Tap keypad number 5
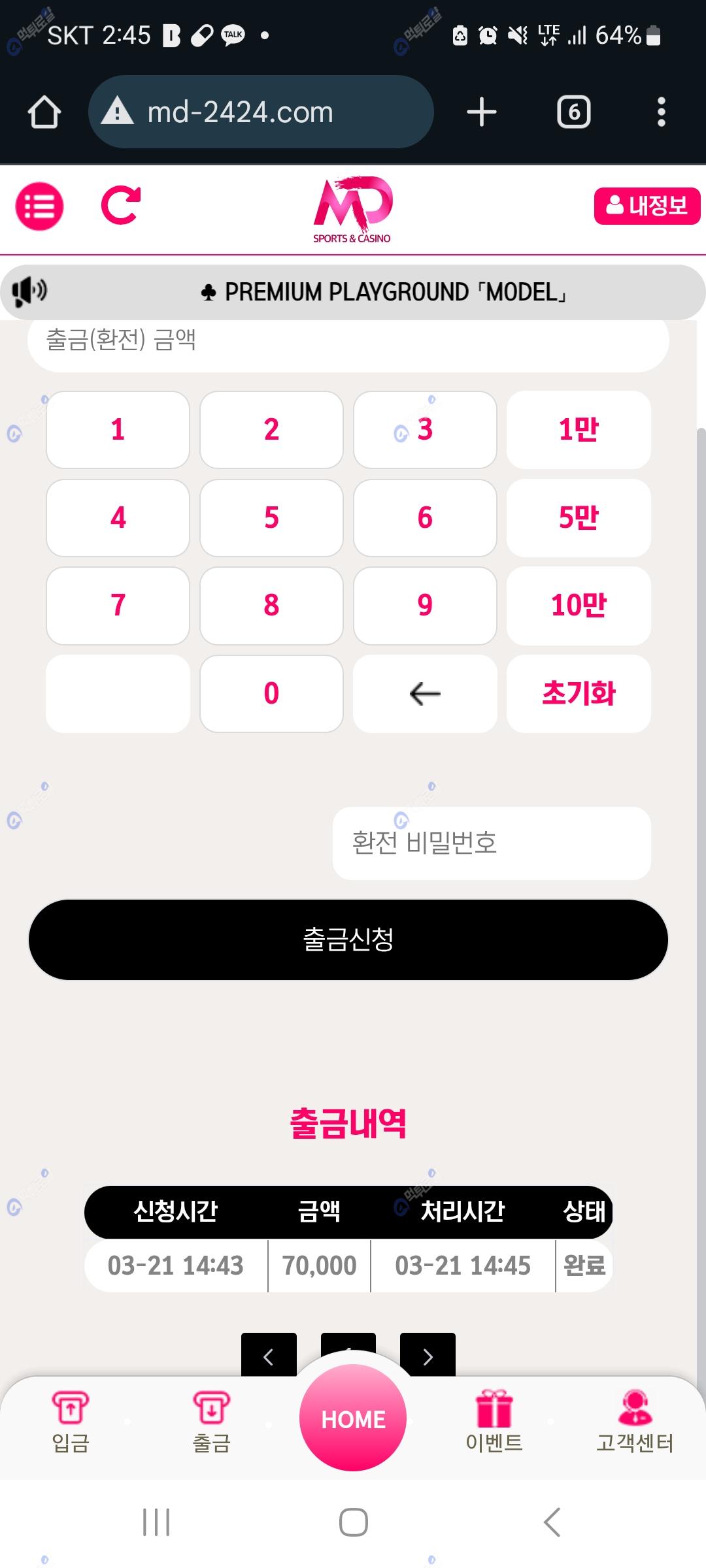Viewport: 706px width, 1568px height. [271, 518]
